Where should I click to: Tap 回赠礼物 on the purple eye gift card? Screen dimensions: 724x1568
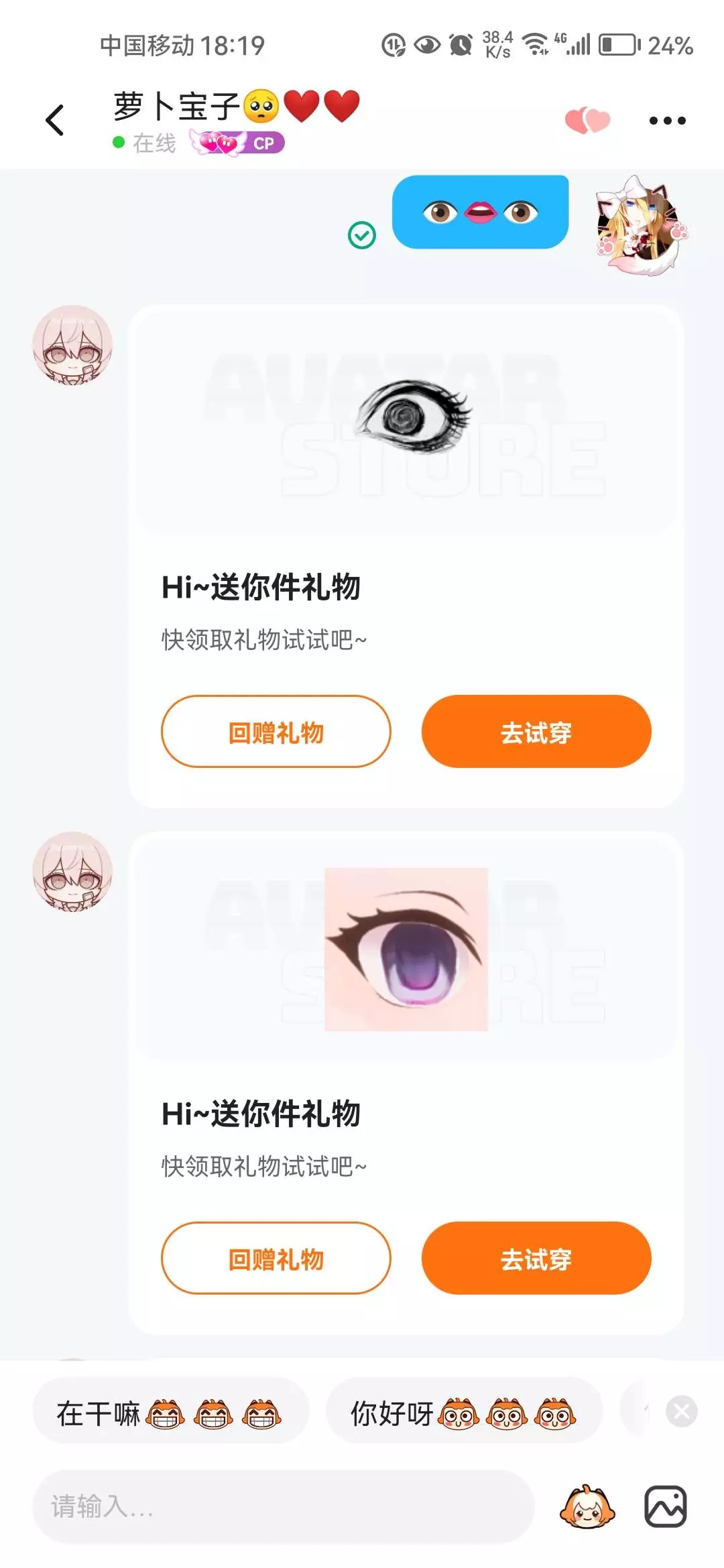(276, 1258)
